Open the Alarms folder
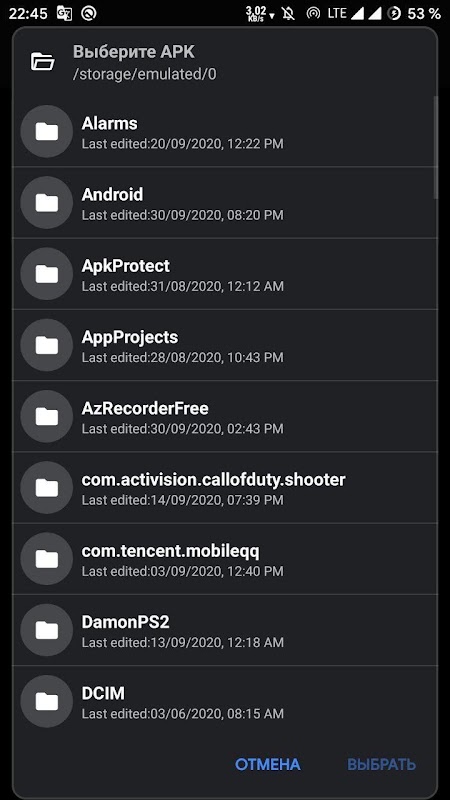This screenshot has height=800, width=450. (224, 131)
